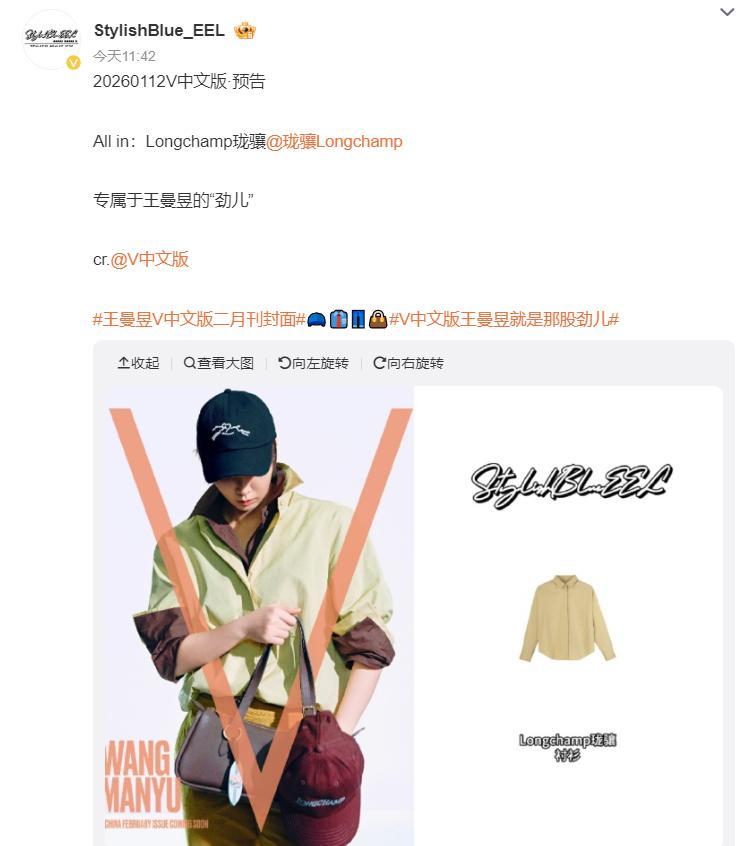Open hashtag #王曼昱V中文版二月刊封面#

tap(199, 319)
